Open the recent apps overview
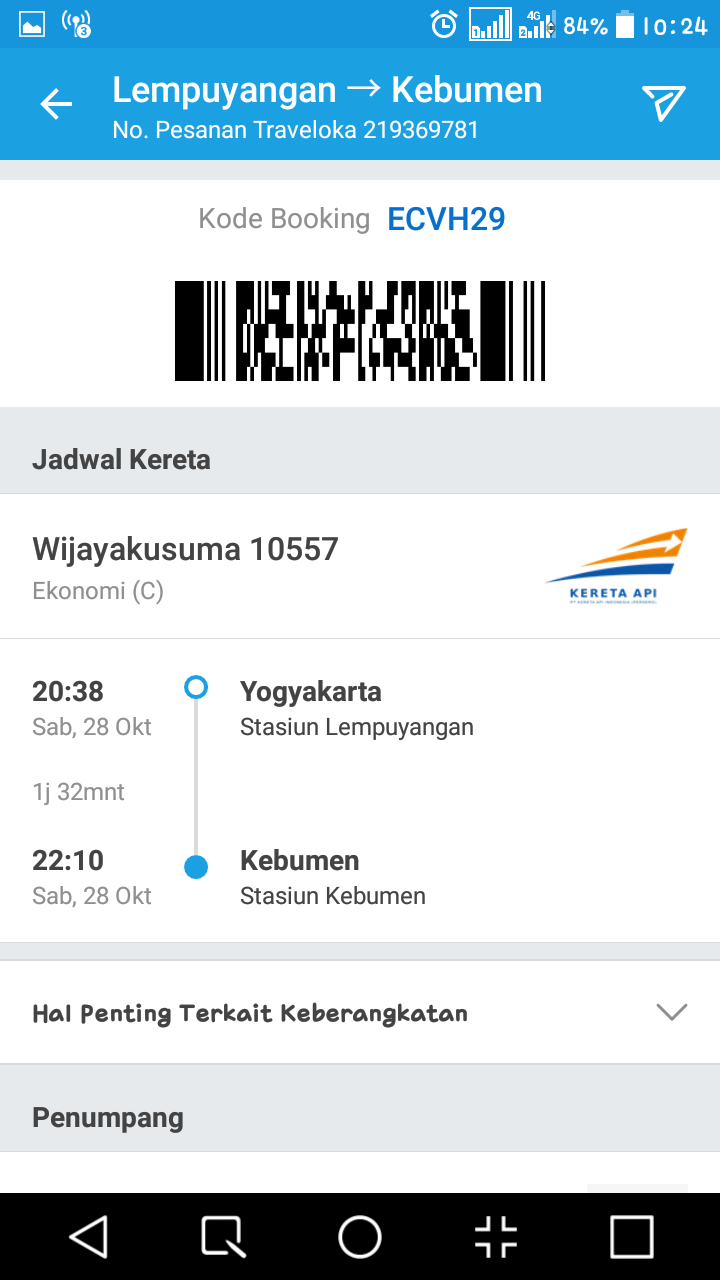 (631, 1237)
